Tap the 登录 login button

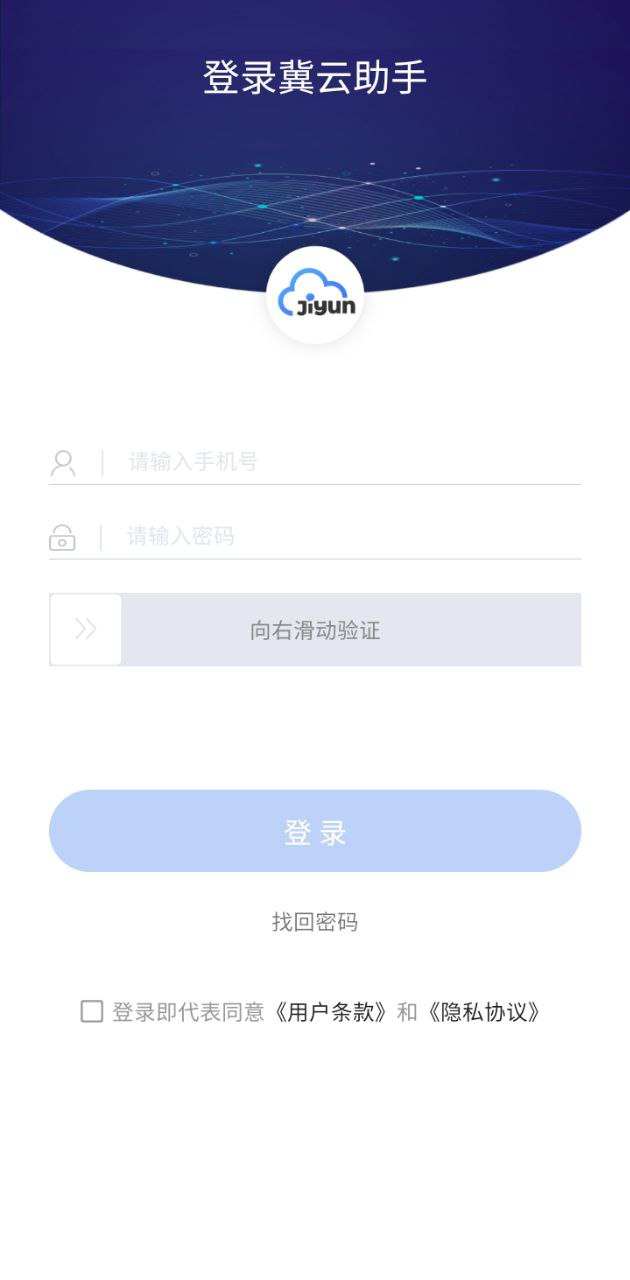tap(315, 831)
